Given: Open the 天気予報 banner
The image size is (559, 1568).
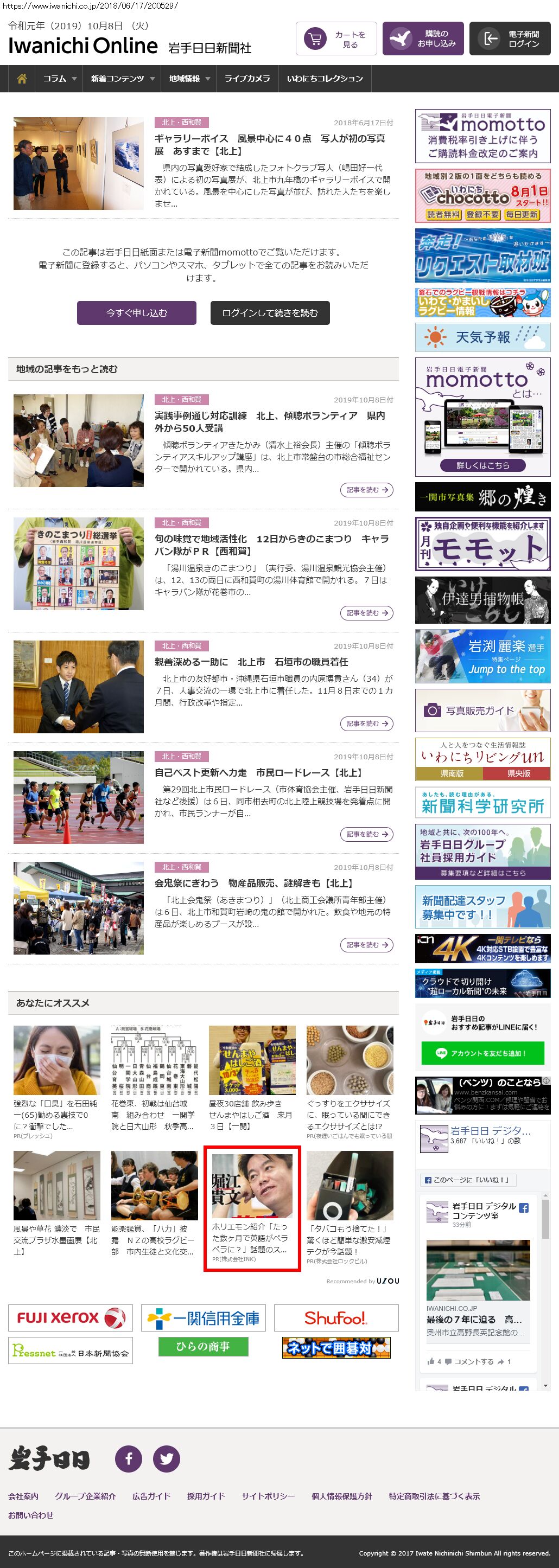Looking at the screenshot, I should 482,337.
